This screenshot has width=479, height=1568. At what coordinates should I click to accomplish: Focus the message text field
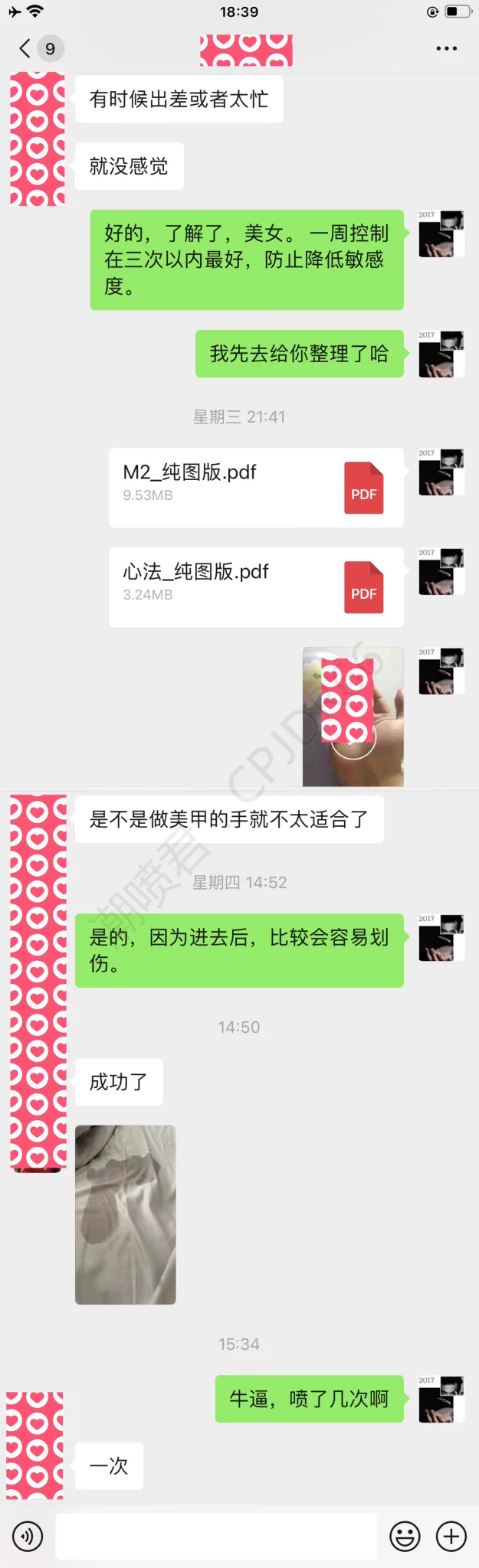(216, 1536)
